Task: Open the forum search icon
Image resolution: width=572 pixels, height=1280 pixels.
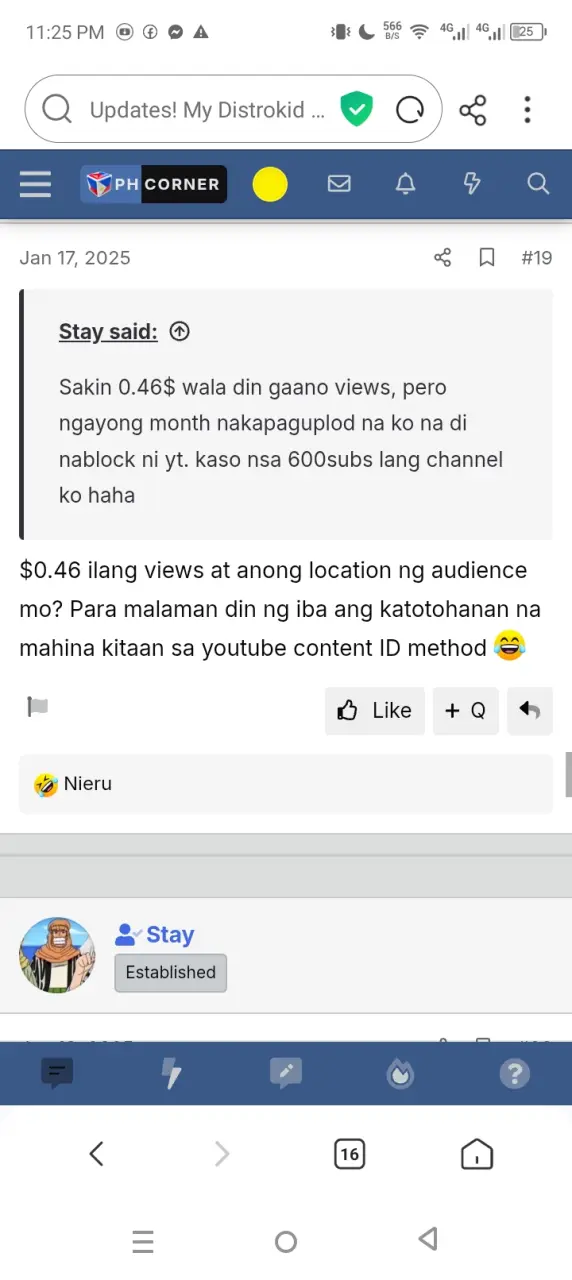Action: point(538,184)
